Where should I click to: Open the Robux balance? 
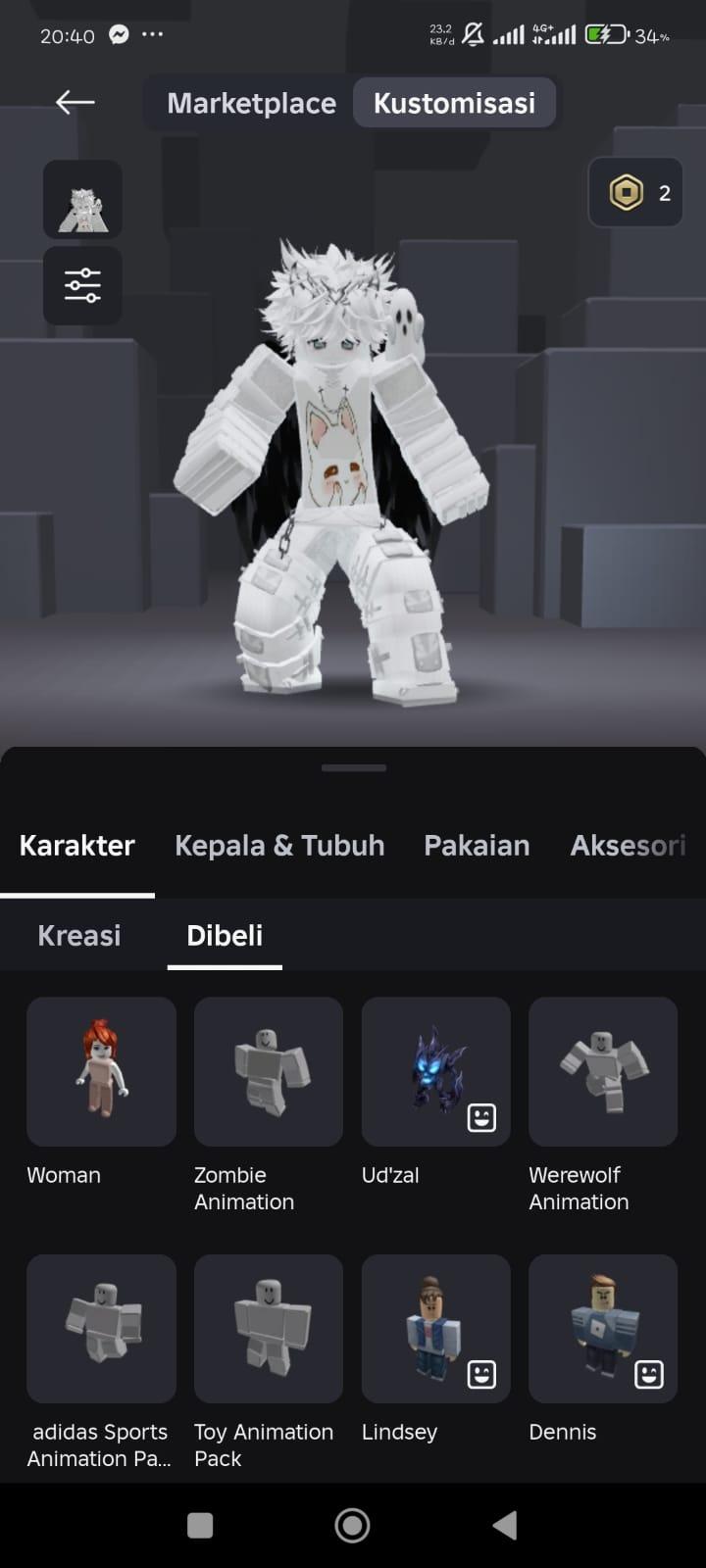635,193
